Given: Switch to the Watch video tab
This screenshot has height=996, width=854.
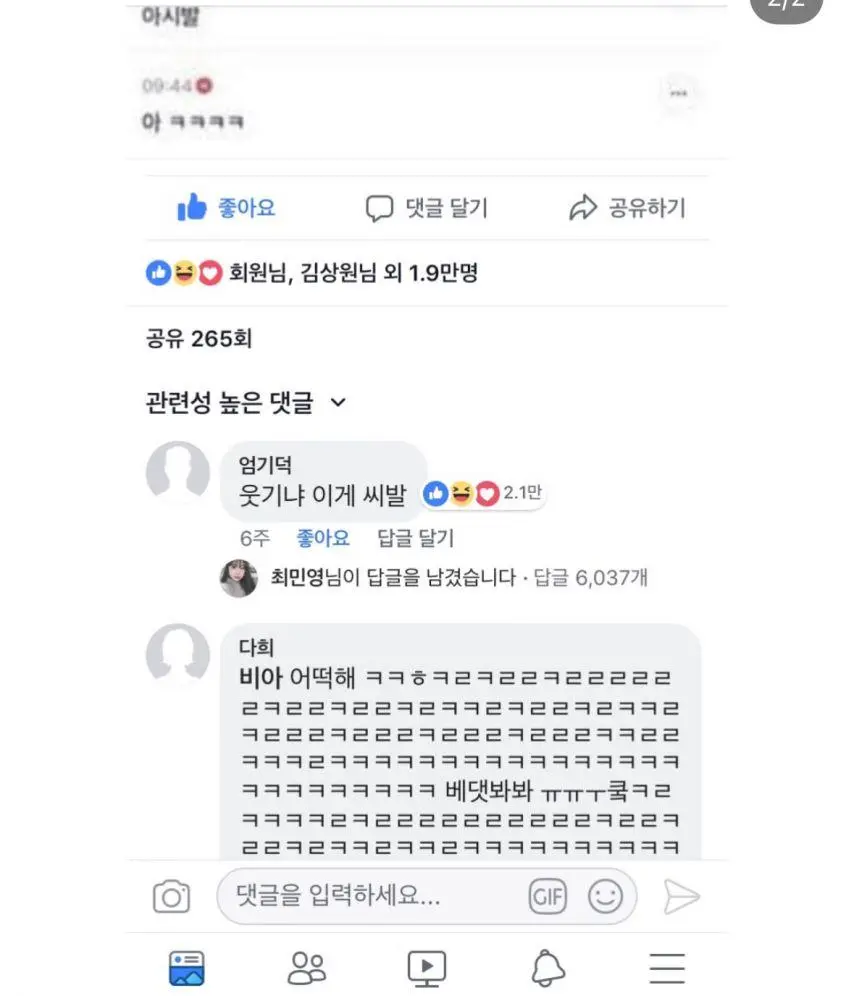Looking at the screenshot, I should 427,967.
